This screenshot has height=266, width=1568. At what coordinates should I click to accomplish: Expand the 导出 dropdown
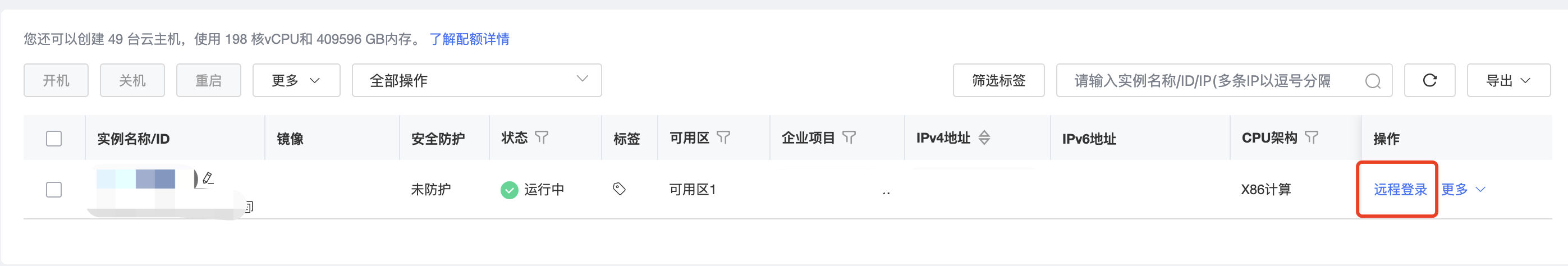(x=1508, y=80)
